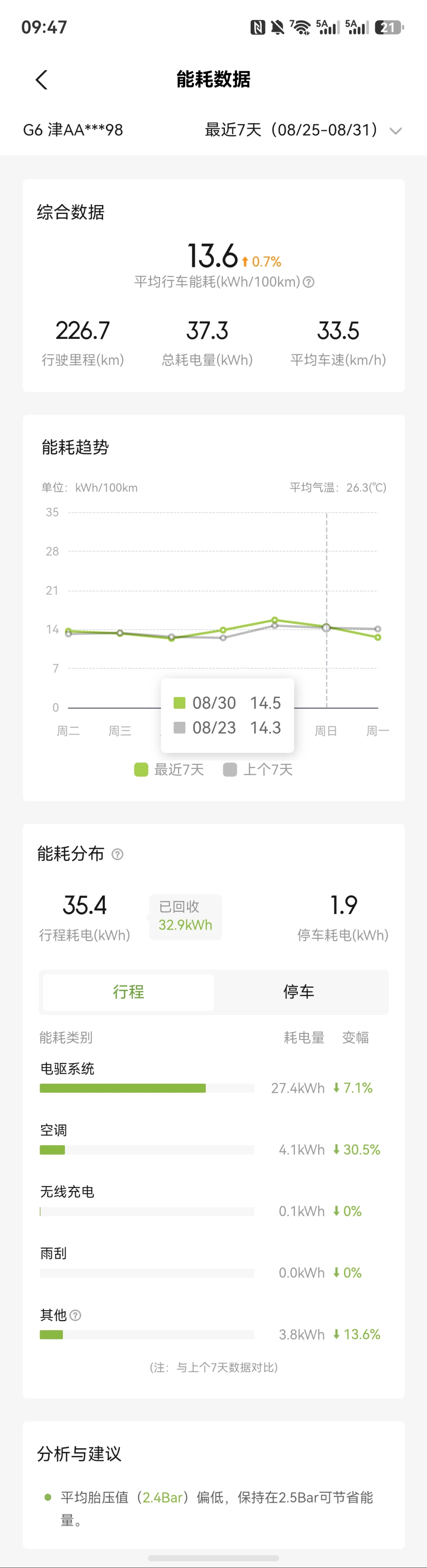Tap help icon beside 平均行车能耗
The image size is (427, 1568).
309,282
